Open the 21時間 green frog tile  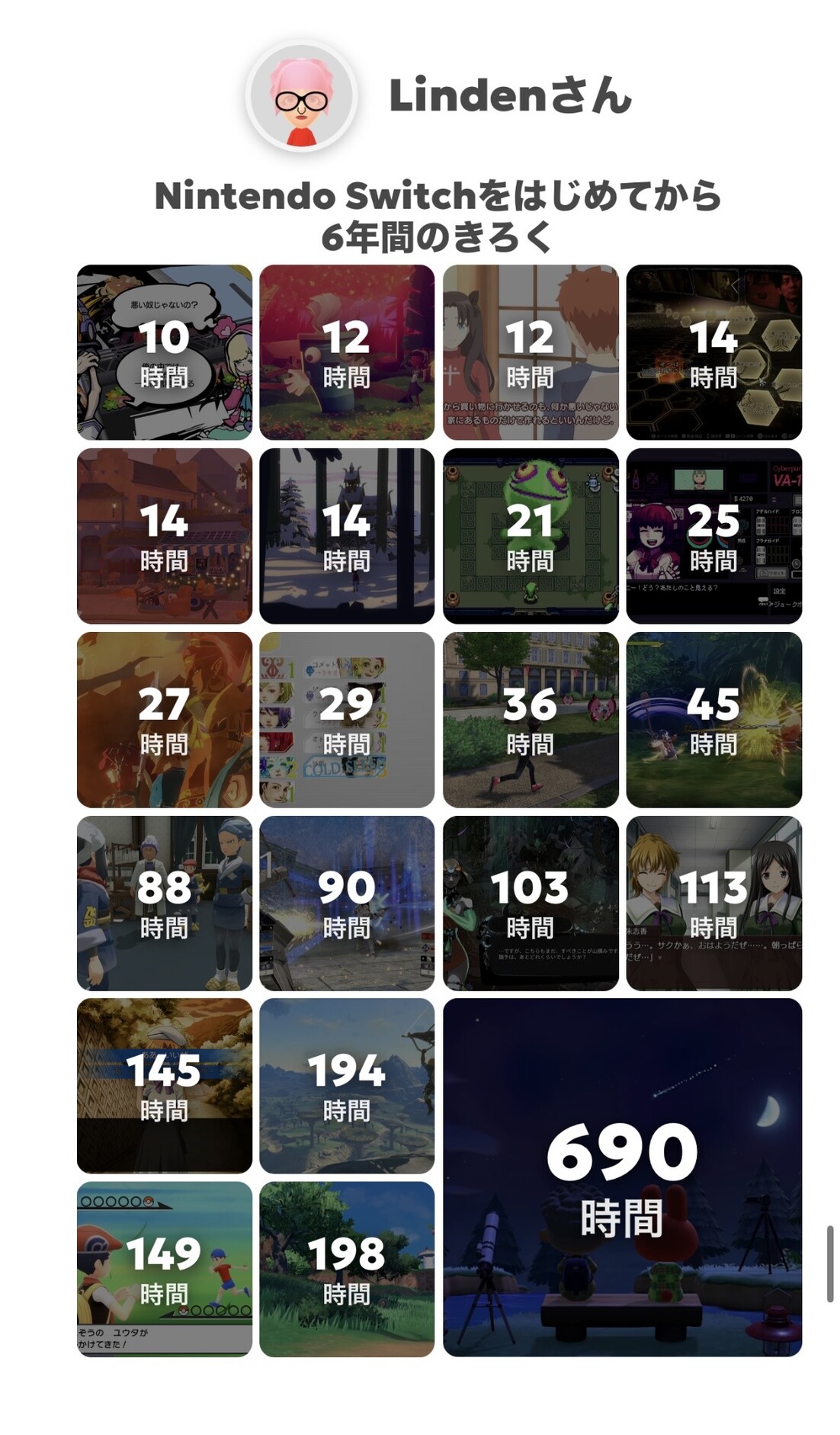point(531,535)
